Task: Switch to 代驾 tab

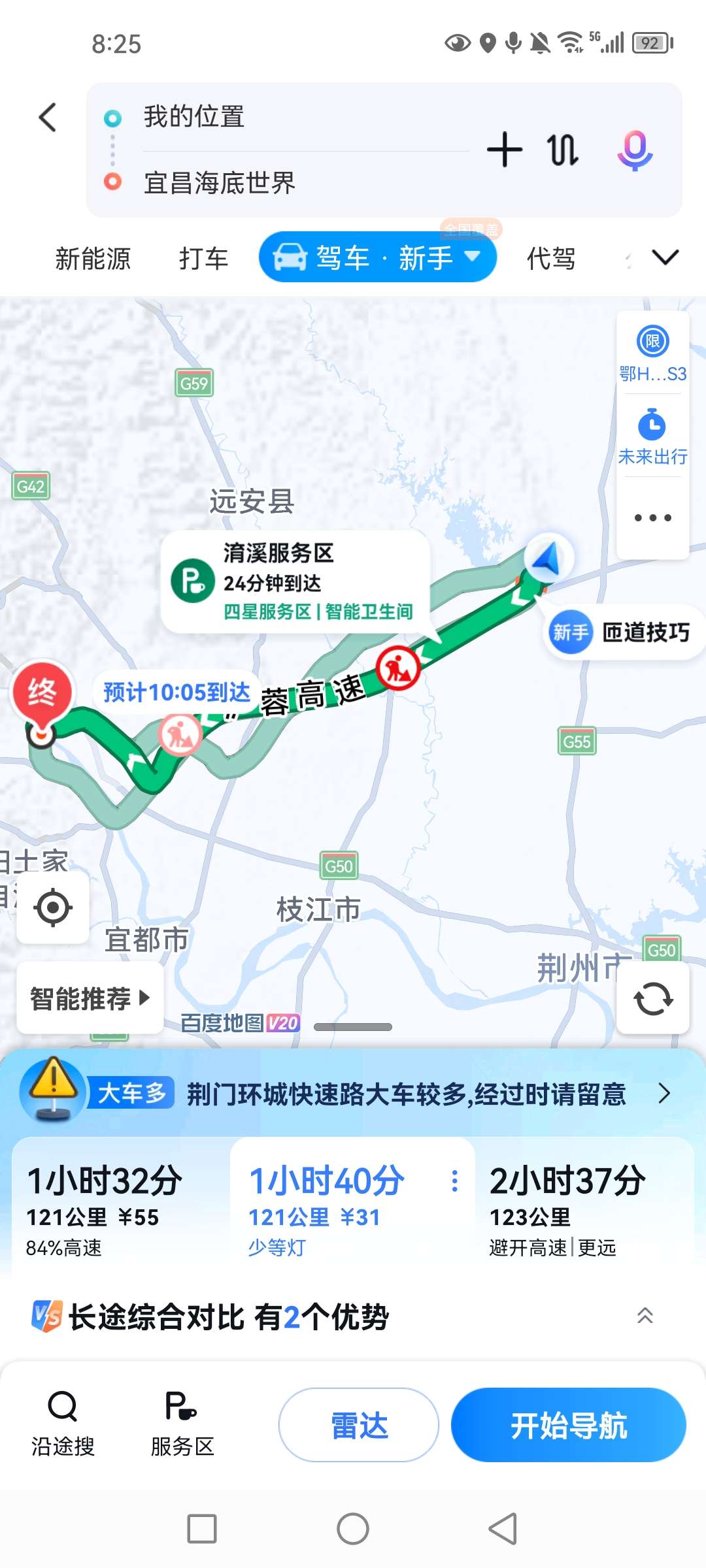Action: click(x=551, y=258)
